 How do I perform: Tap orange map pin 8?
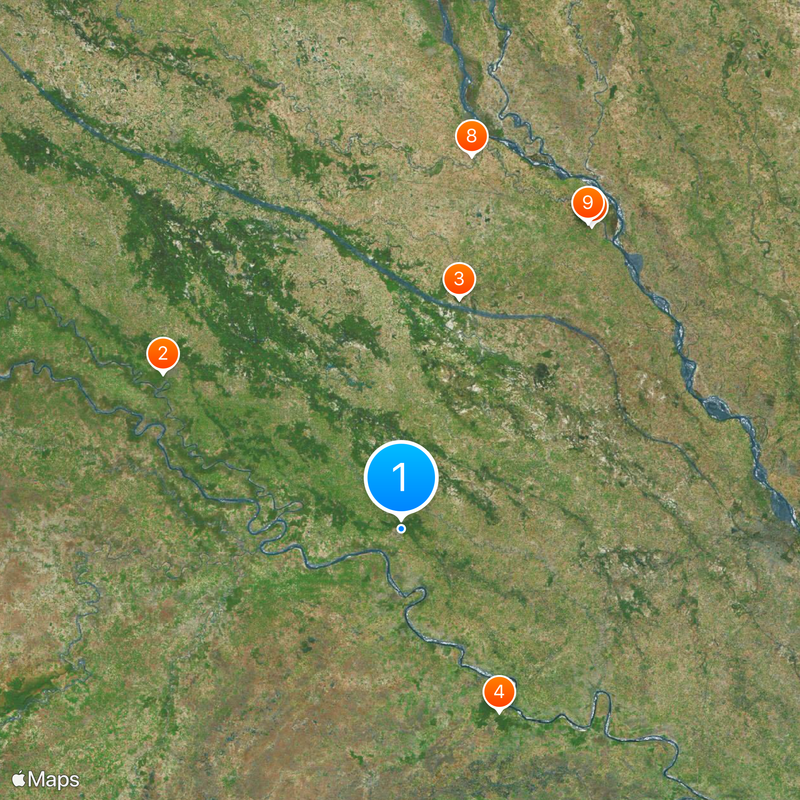point(471,135)
